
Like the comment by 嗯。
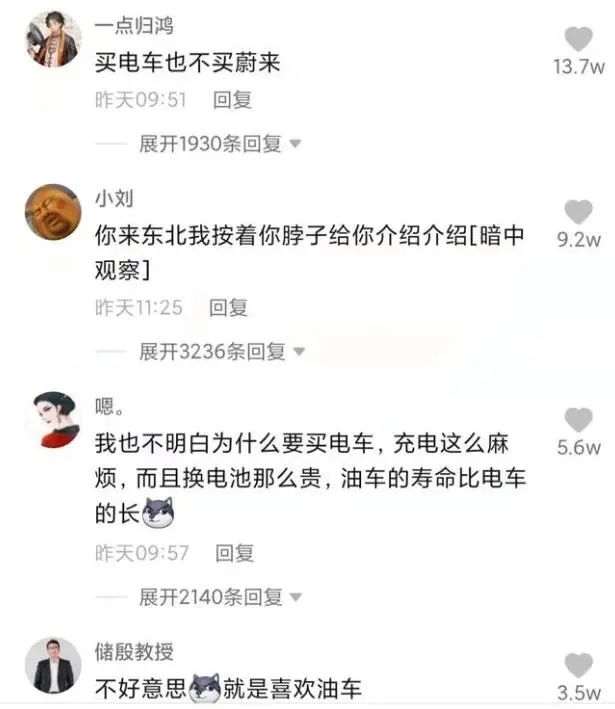point(578,420)
